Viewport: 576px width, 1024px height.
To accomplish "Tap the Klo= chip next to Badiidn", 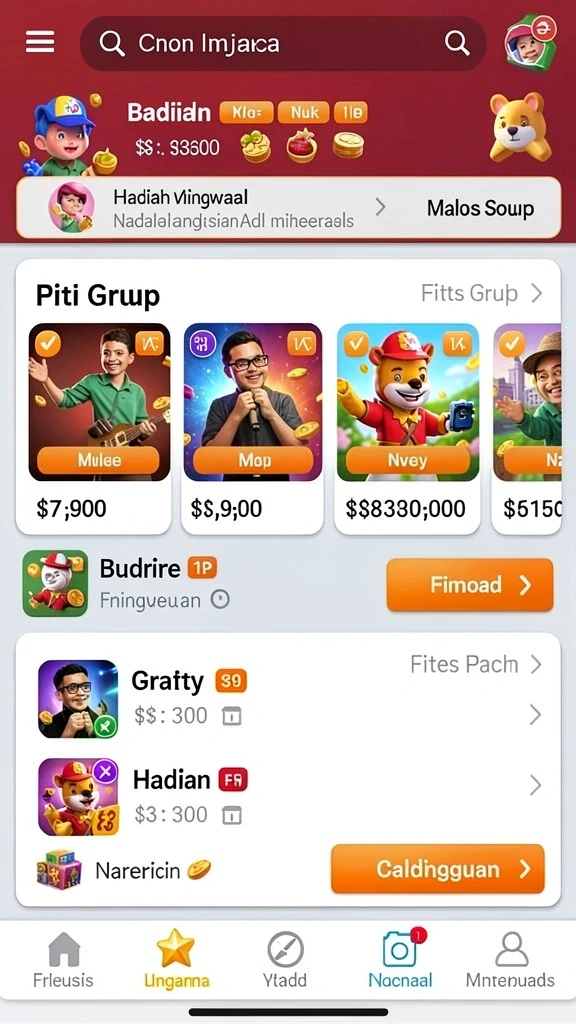I will pos(246,113).
